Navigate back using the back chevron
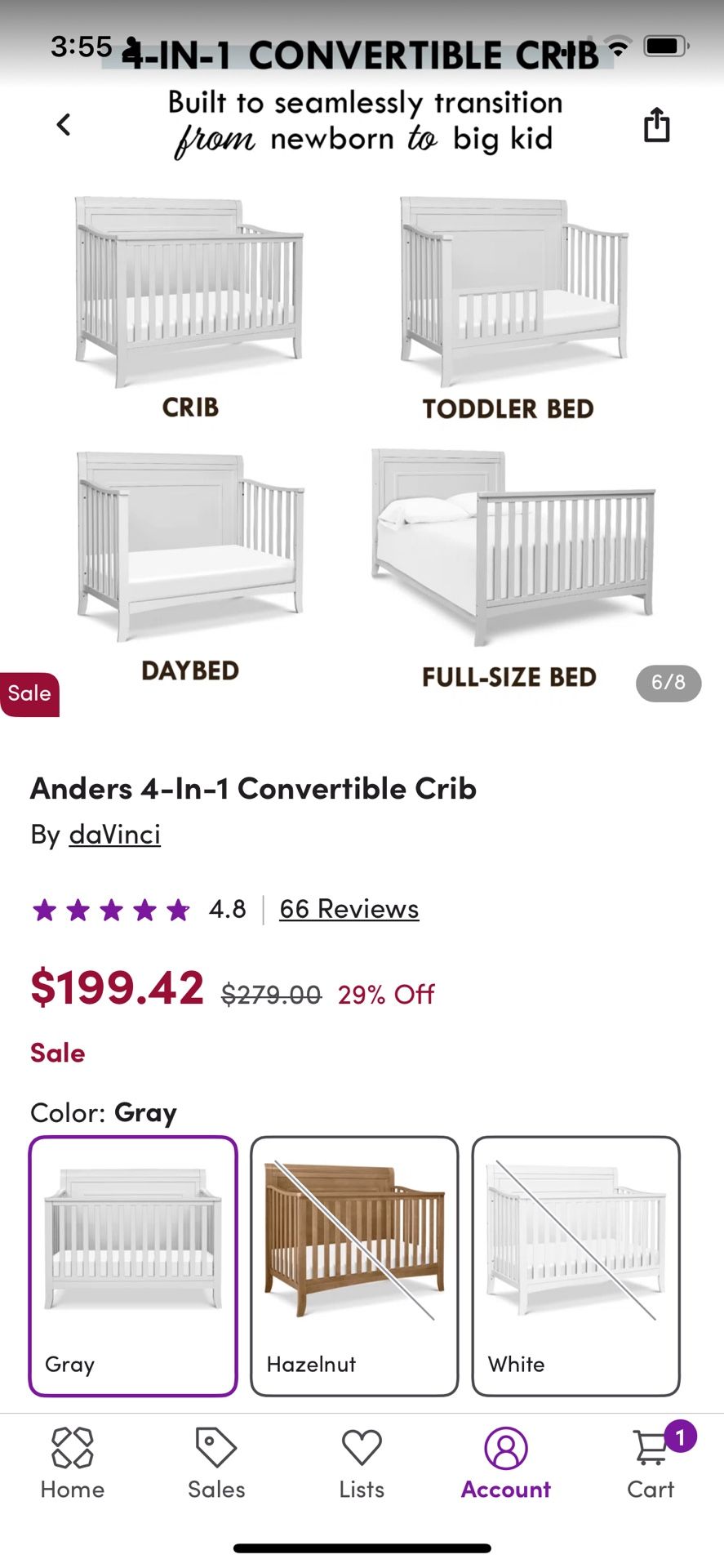The width and height of the screenshot is (724, 1568). coord(64,124)
